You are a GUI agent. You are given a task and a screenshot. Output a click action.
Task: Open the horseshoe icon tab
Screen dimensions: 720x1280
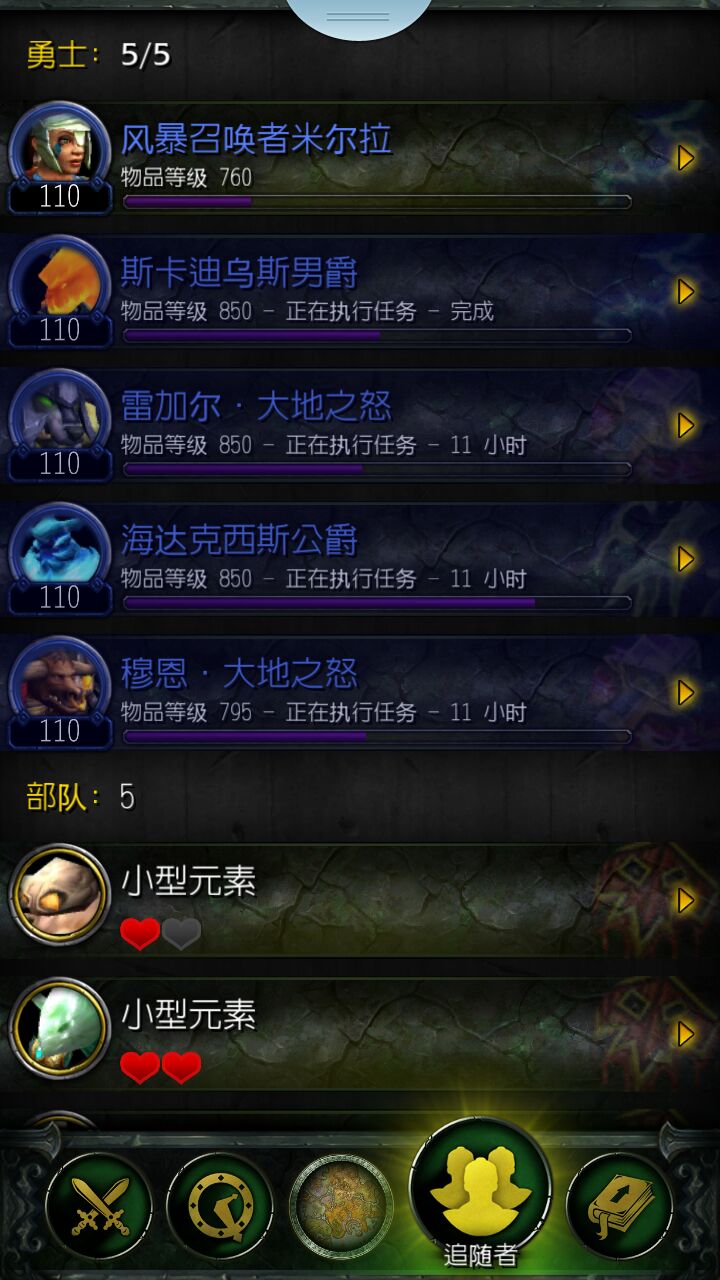point(219,1205)
